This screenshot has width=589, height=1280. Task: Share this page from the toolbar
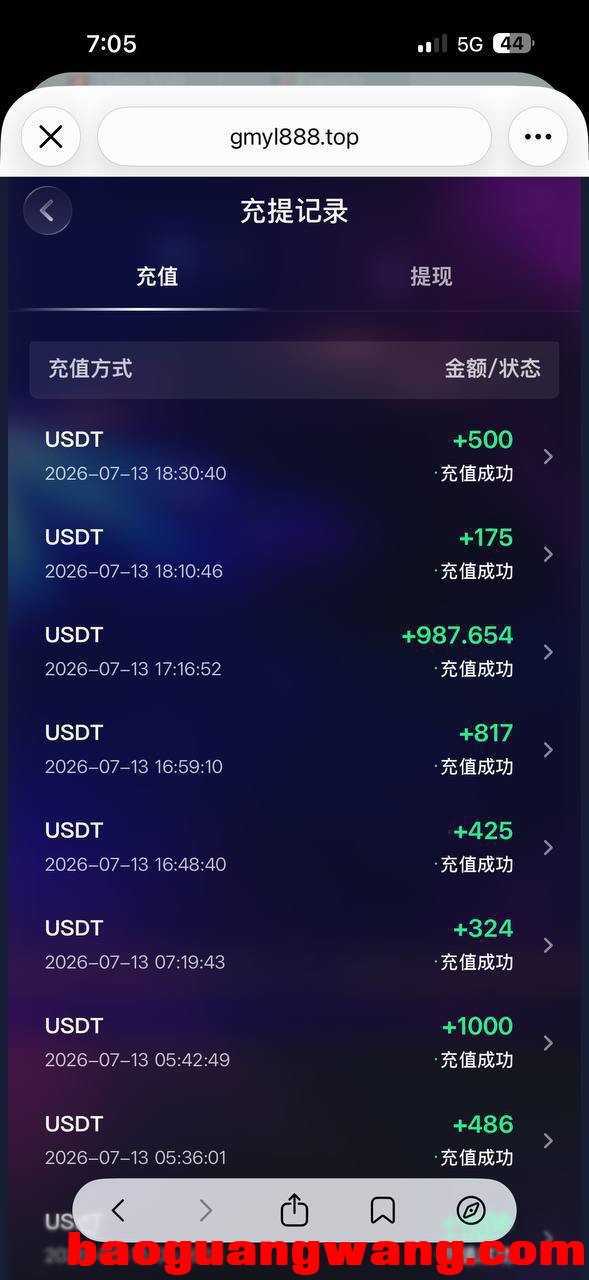pos(294,1210)
